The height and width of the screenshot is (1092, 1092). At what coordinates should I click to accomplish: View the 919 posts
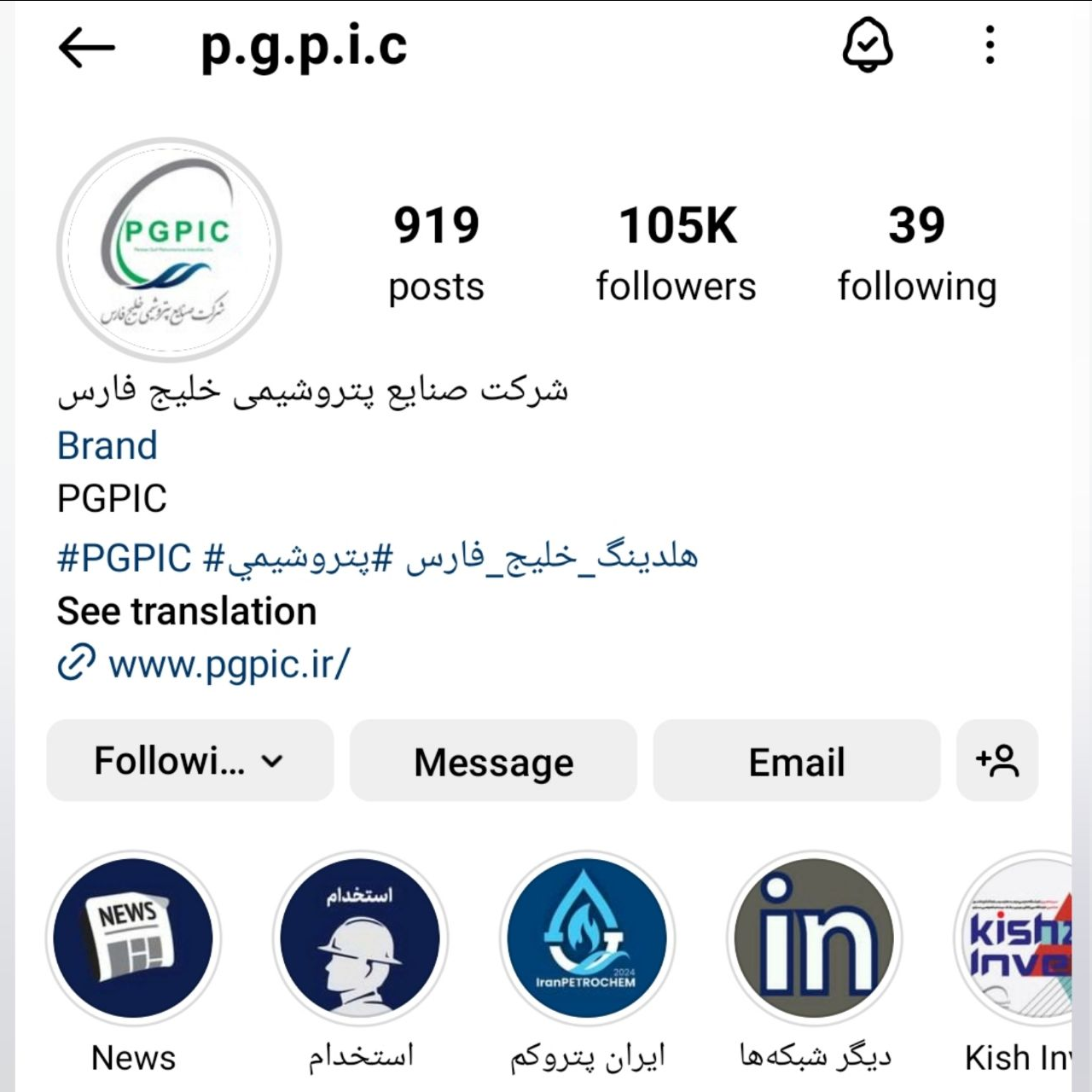(x=436, y=253)
